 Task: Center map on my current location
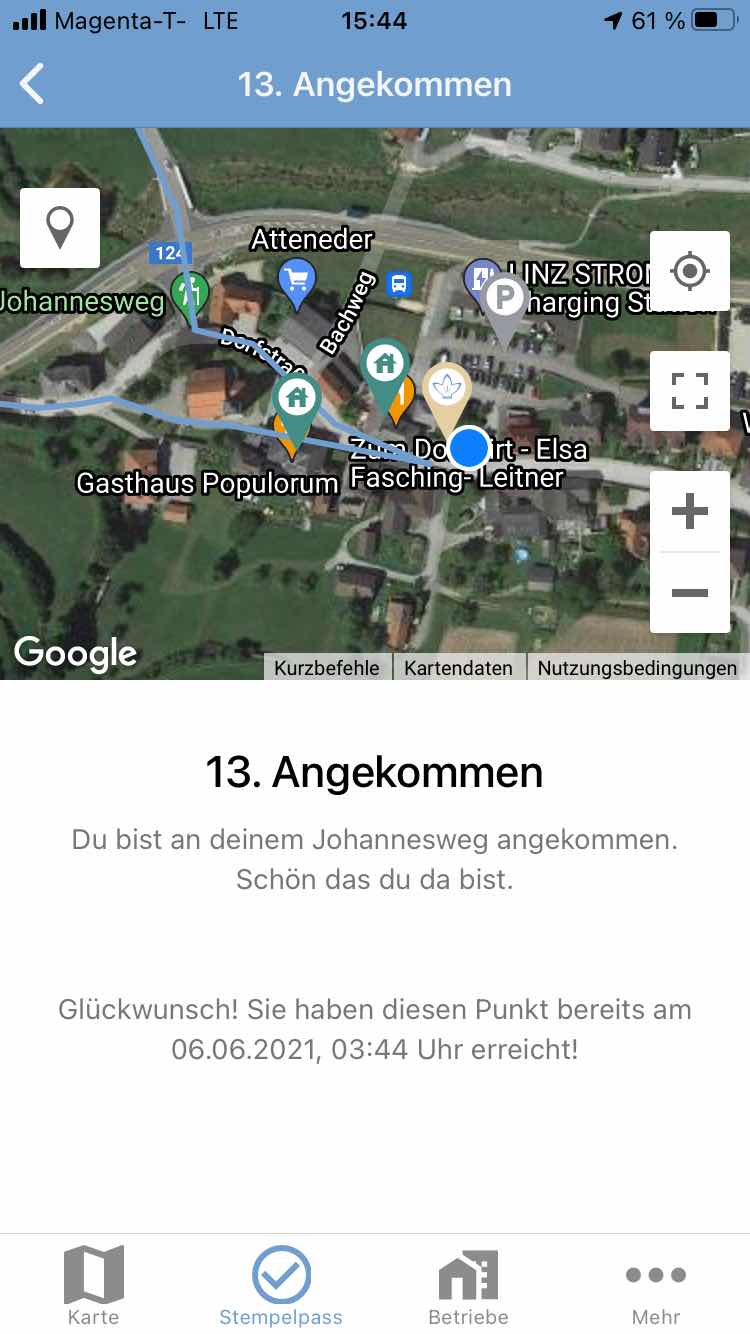click(x=690, y=271)
